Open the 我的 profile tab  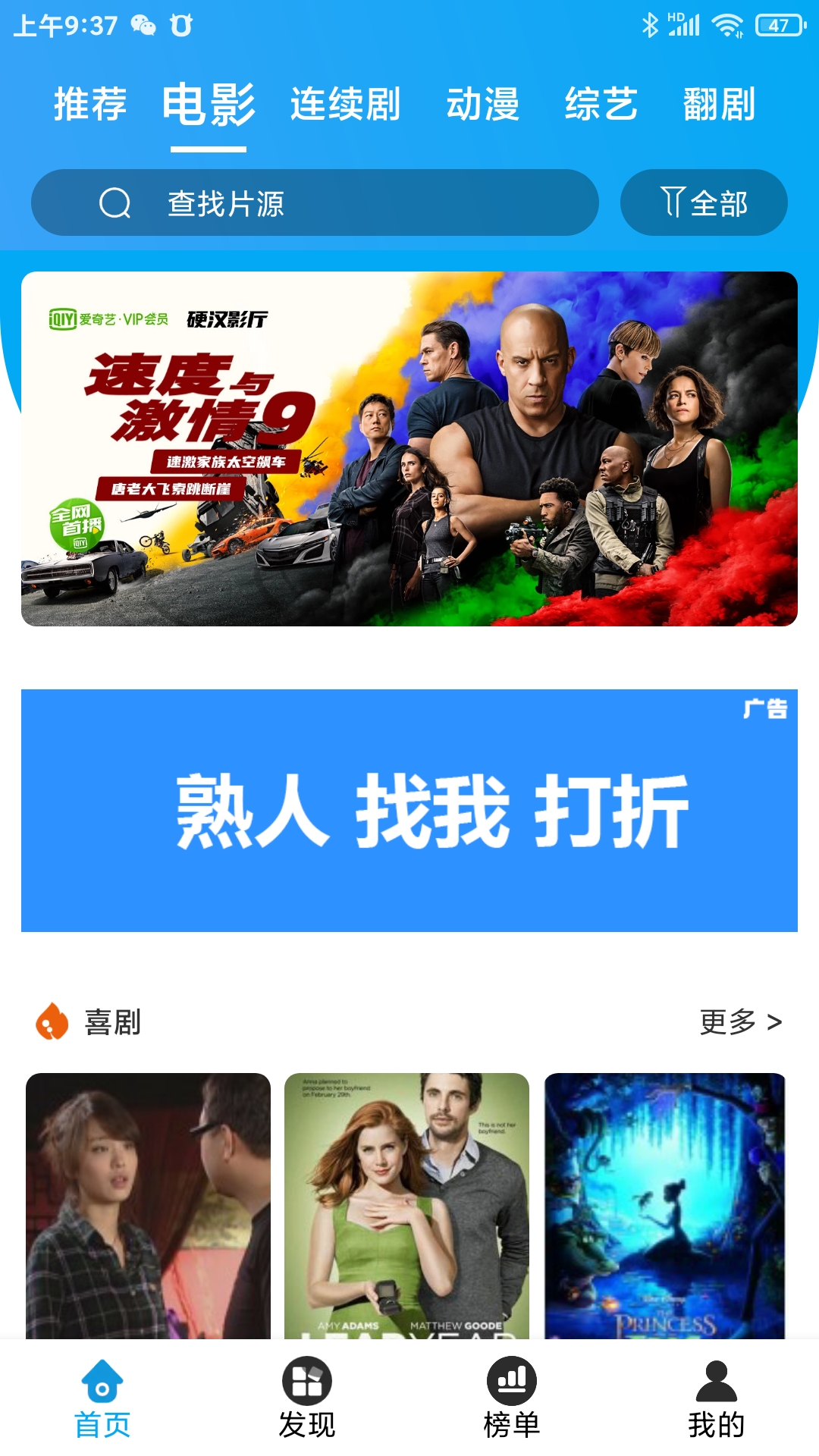tap(717, 1398)
